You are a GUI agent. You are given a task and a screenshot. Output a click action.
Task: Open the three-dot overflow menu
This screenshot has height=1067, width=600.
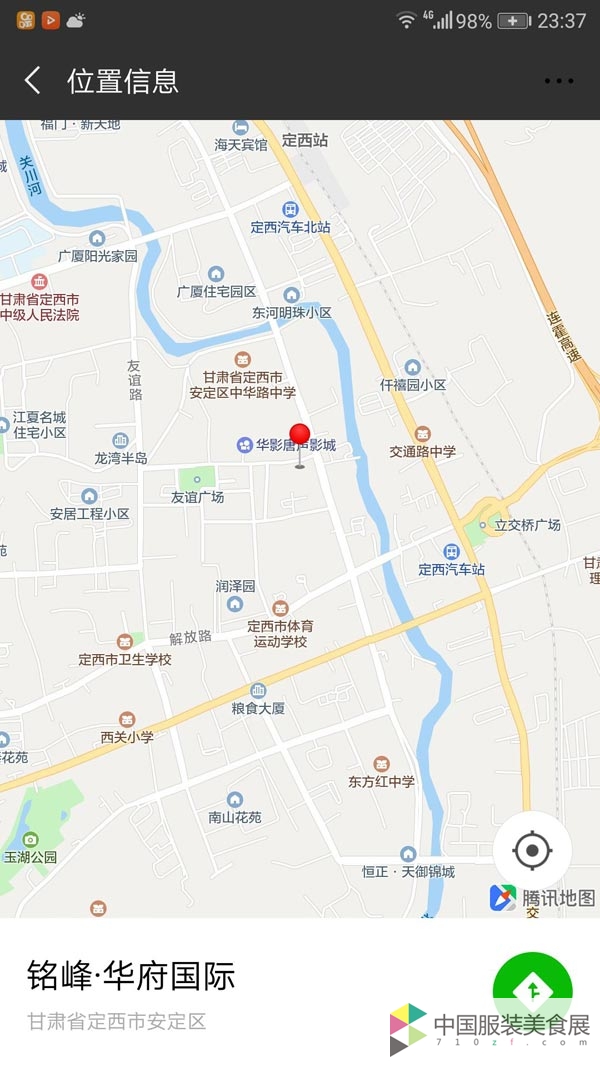coord(558,81)
